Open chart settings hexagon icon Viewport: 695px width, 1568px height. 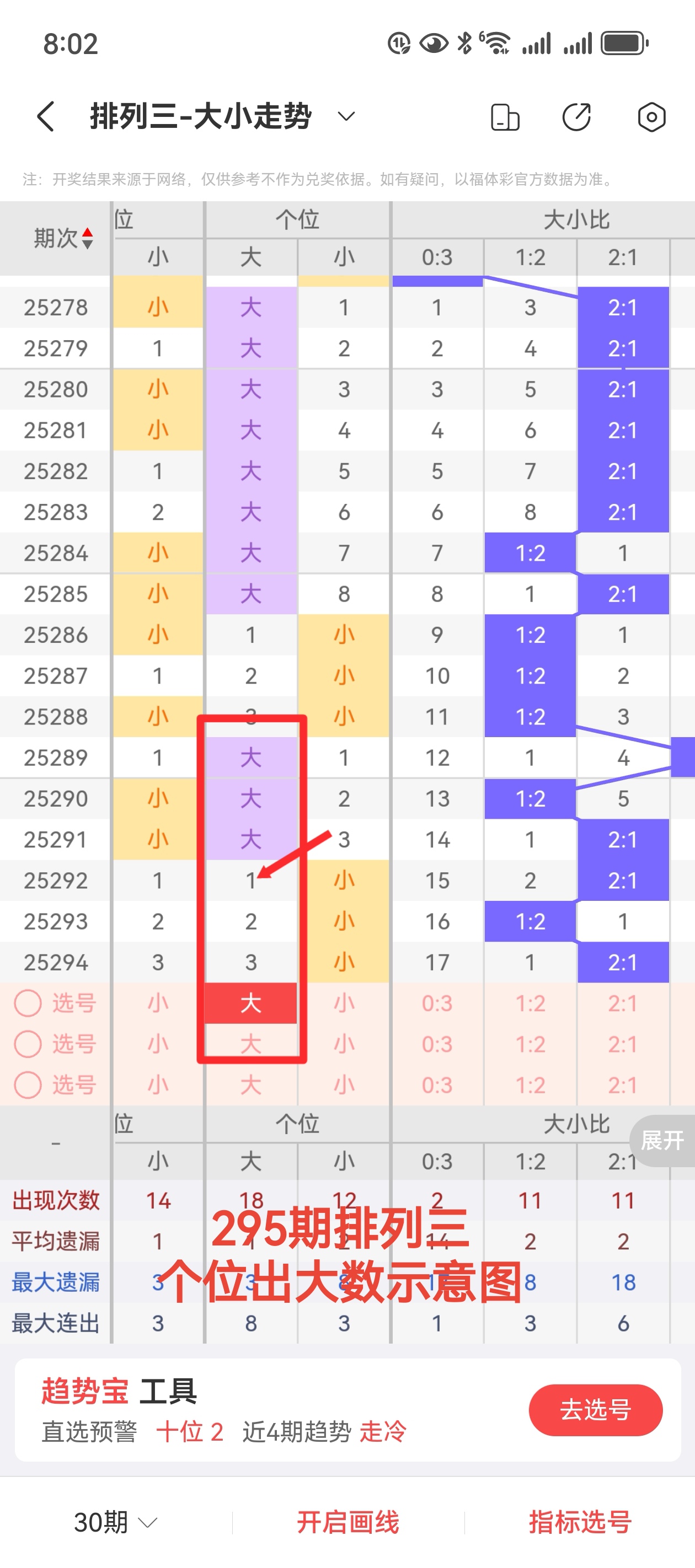click(x=651, y=117)
